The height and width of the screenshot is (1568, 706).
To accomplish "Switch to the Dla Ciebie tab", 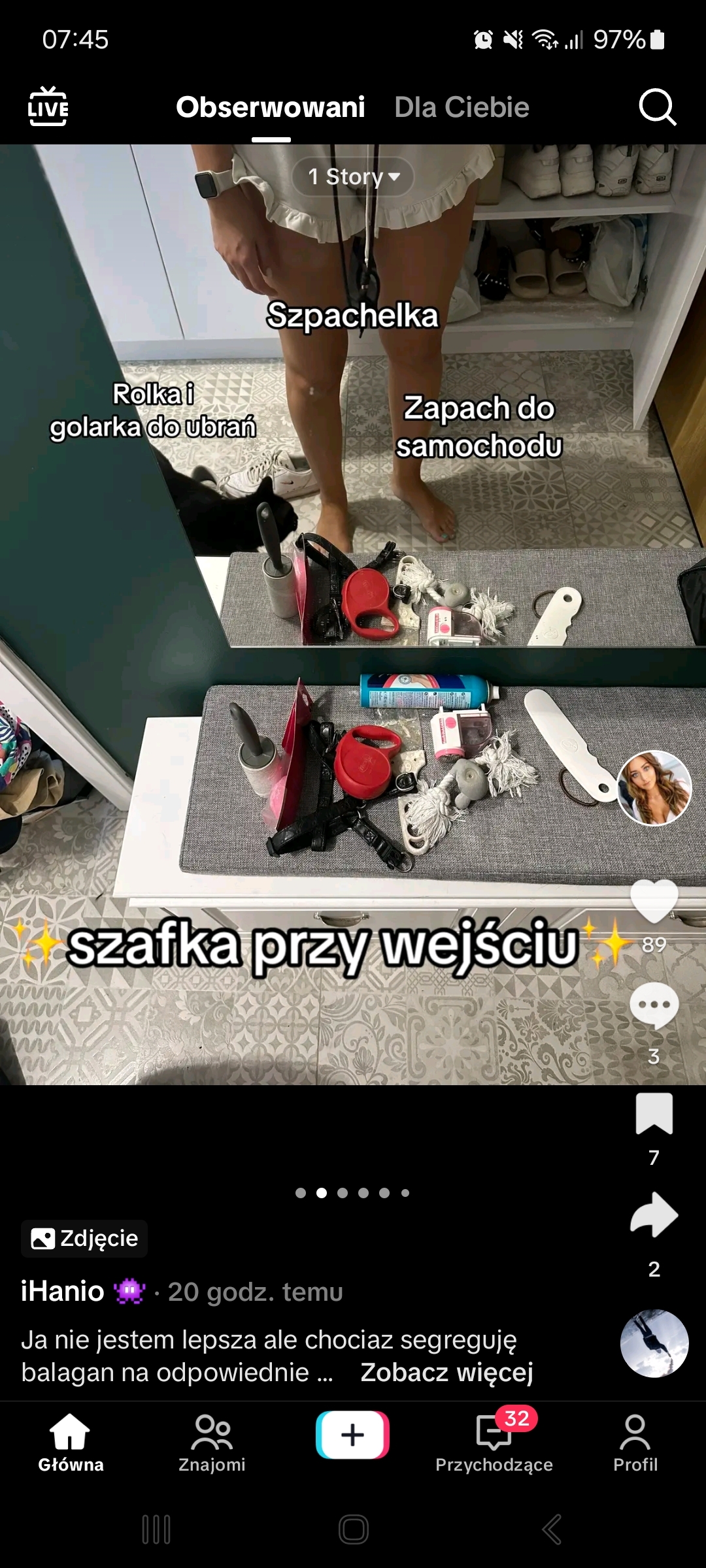I will coord(462,107).
